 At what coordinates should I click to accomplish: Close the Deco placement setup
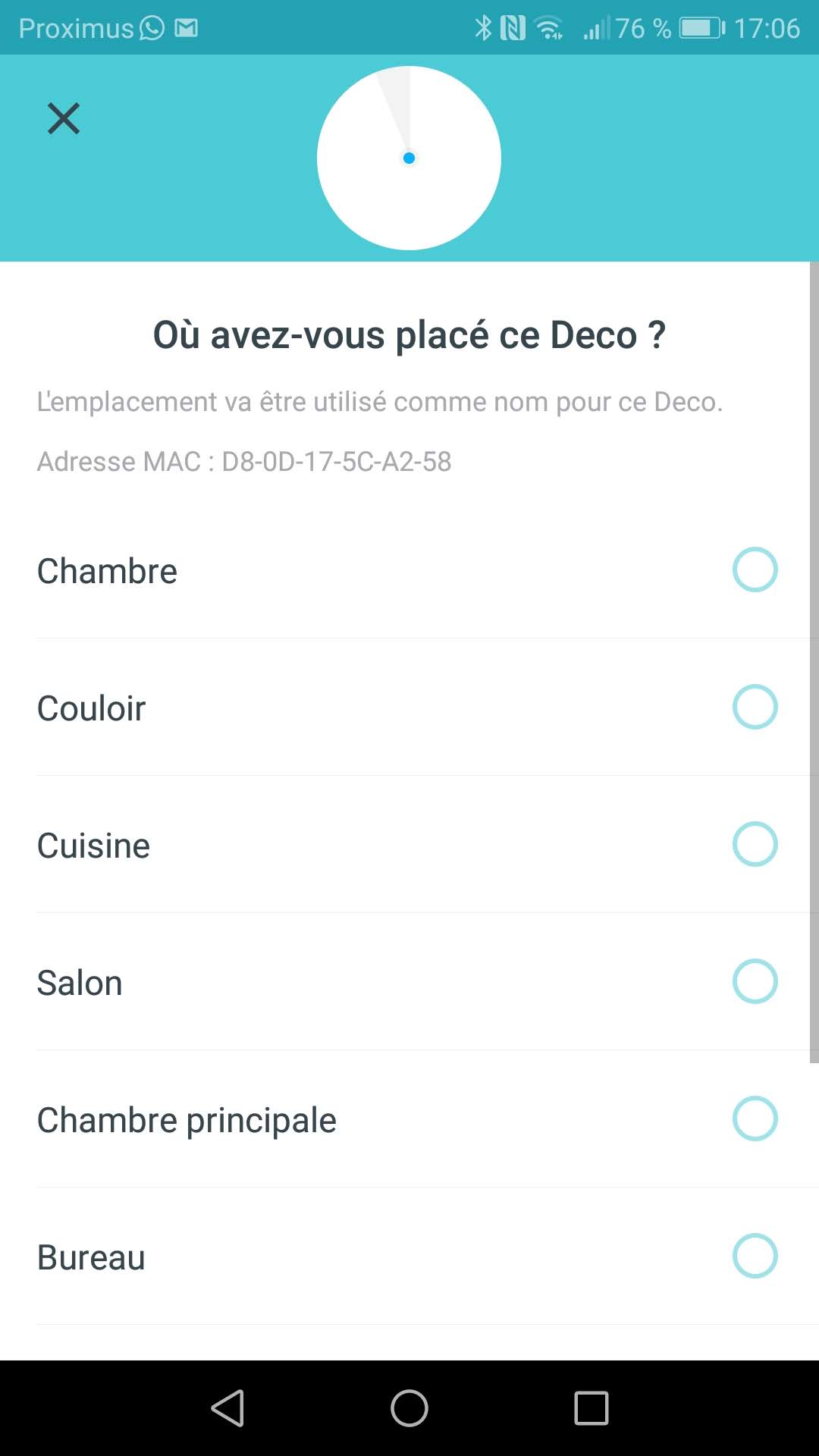[x=64, y=118]
